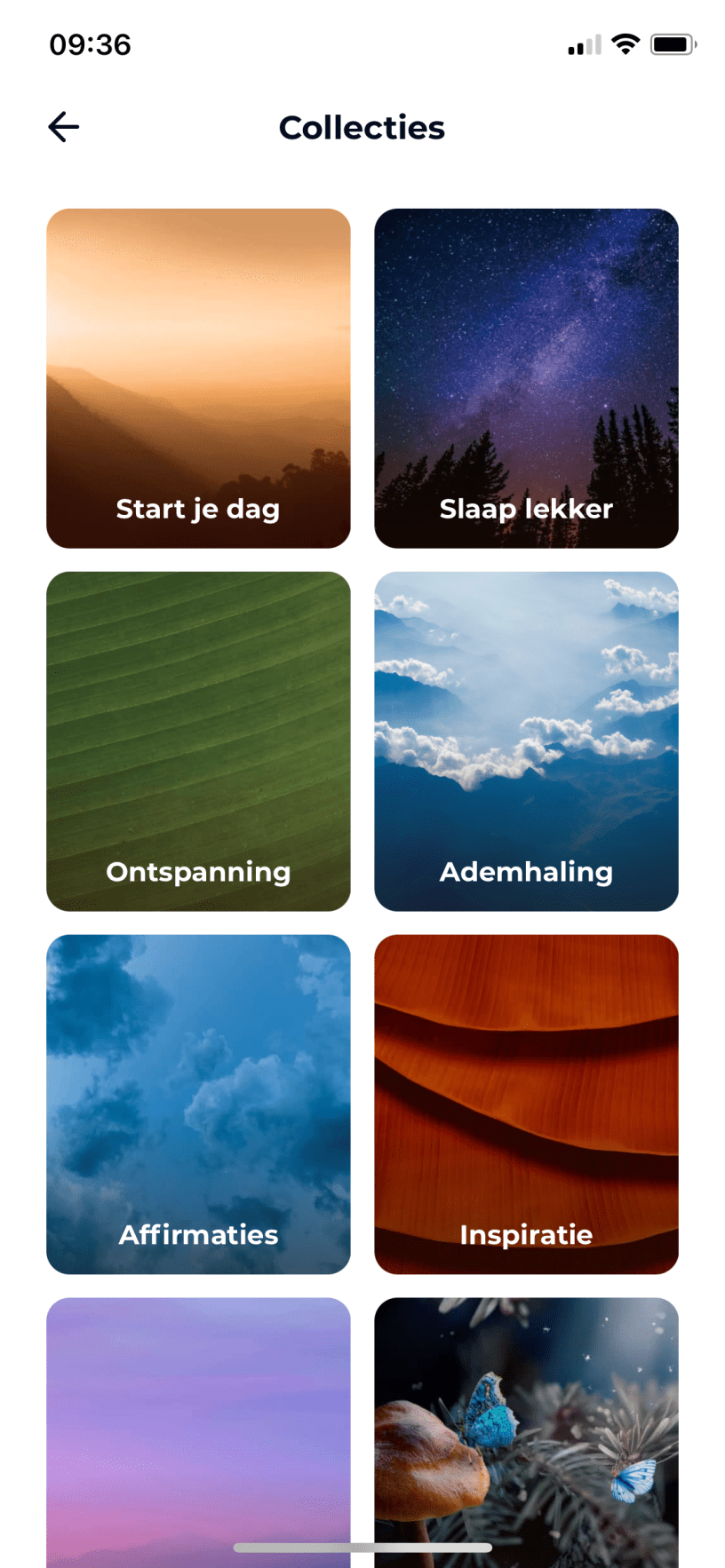This screenshot has width=725, height=1568.
Task: Open the Slaap lekker collection
Action: pyautogui.click(x=526, y=378)
